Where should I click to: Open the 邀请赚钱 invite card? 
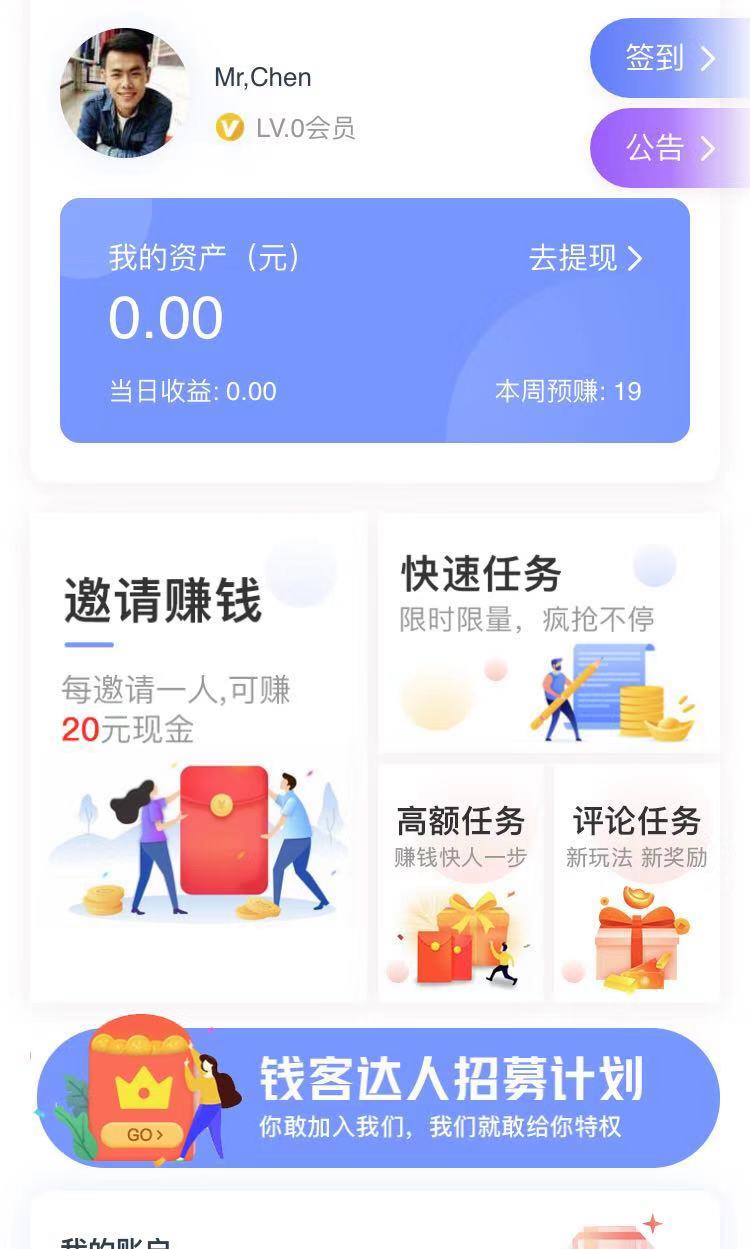pyautogui.click(x=198, y=757)
